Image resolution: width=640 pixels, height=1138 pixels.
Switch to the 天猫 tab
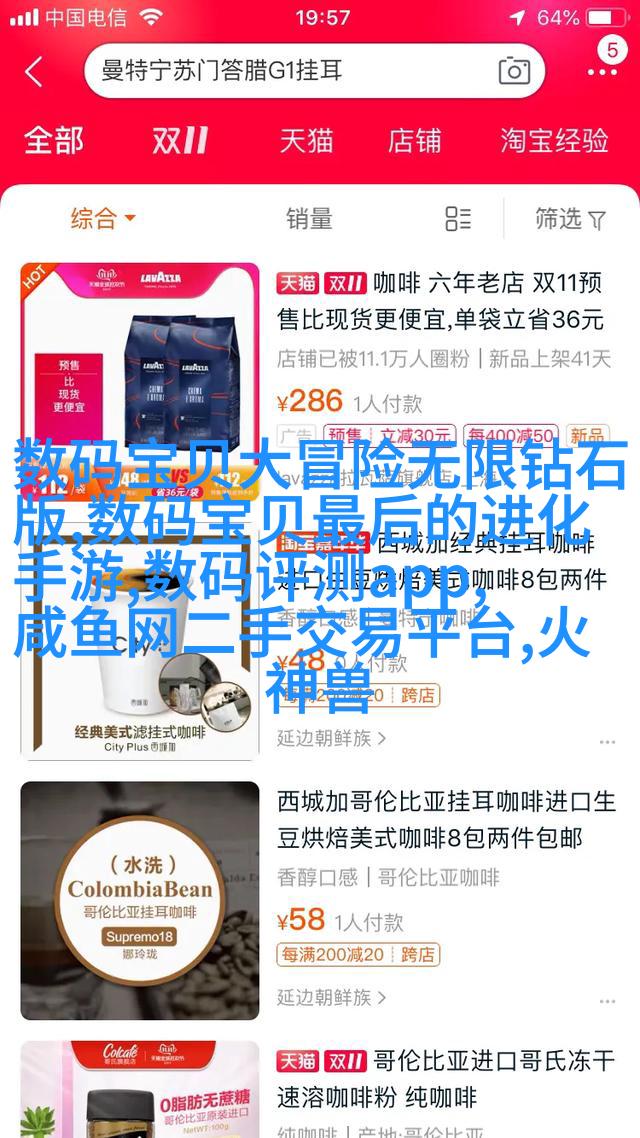coord(306,140)
